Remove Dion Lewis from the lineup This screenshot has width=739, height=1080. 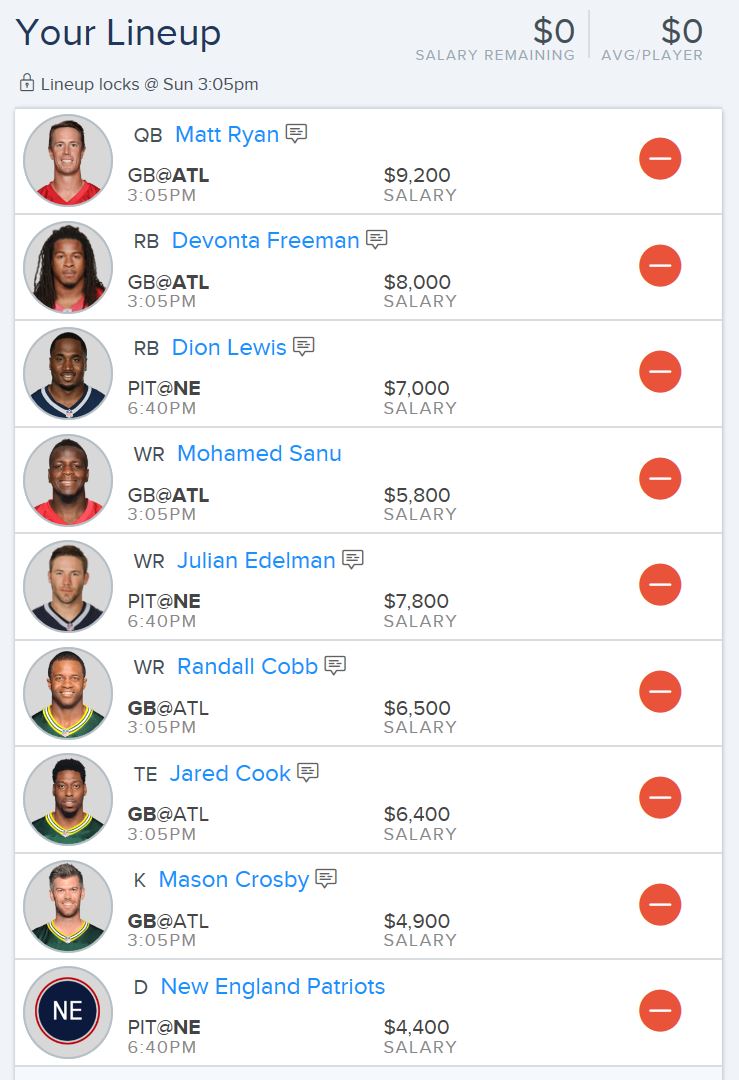(660, 372)
